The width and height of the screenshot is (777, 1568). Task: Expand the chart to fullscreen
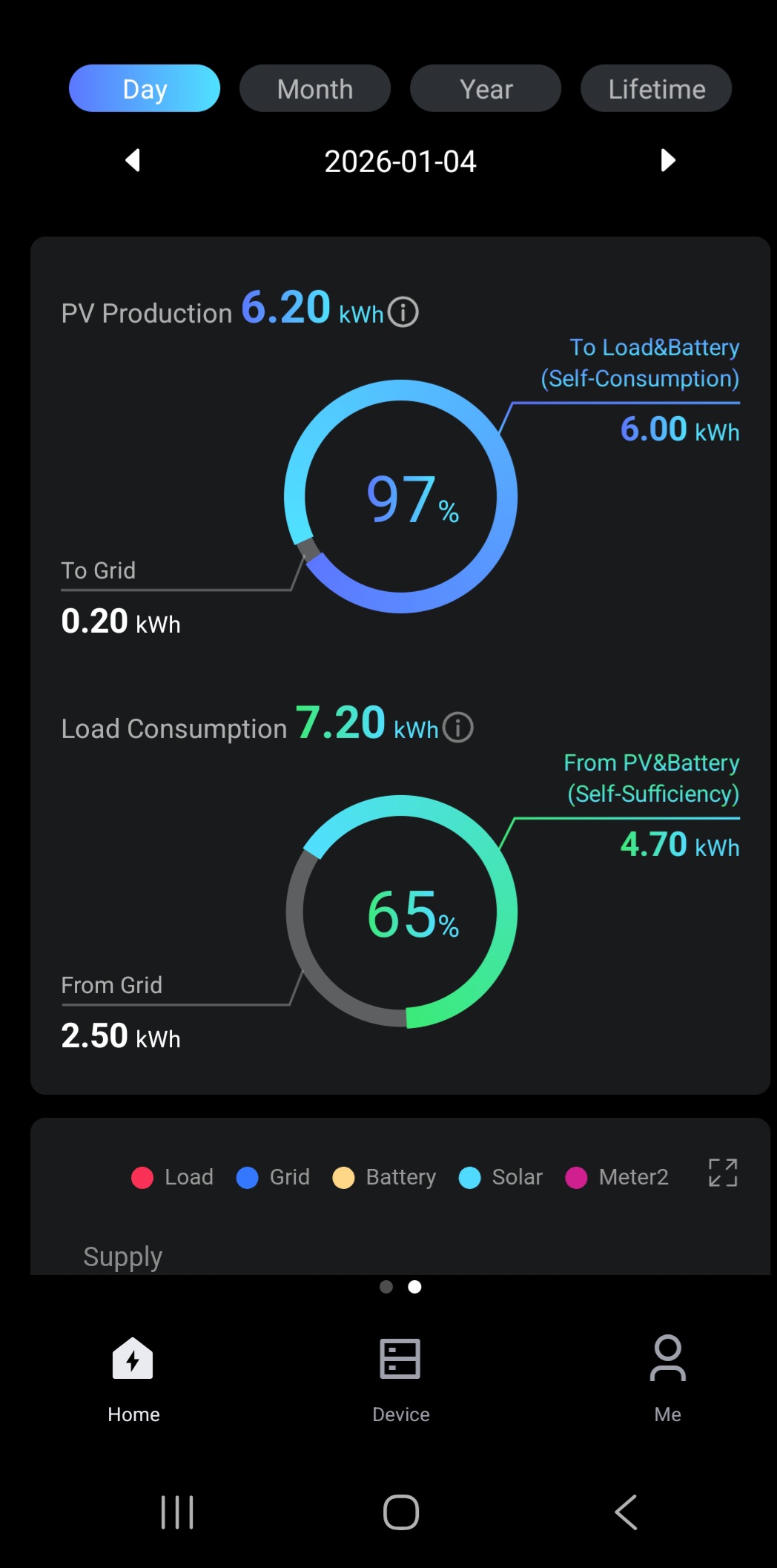pos(723,1173)
